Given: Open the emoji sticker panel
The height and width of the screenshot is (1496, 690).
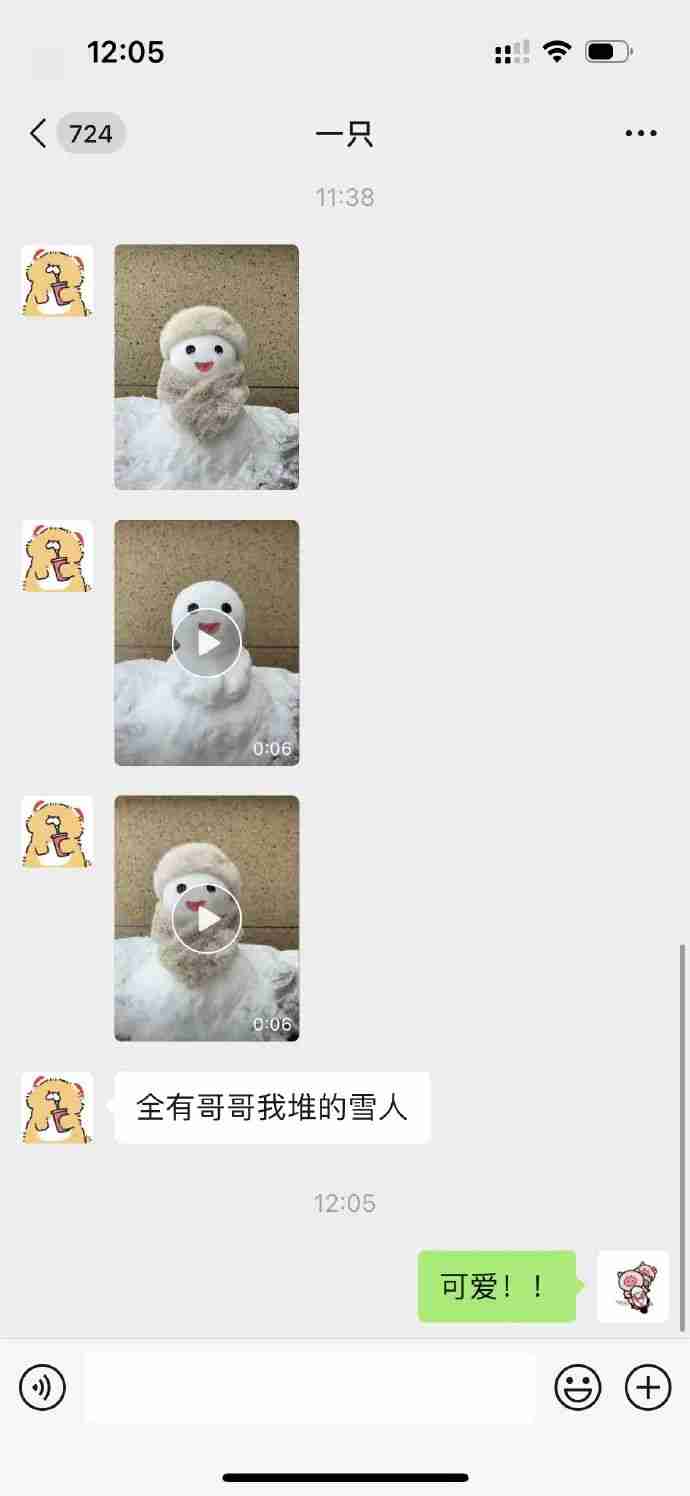Looking at the screenshot, I should [578, 1387].
